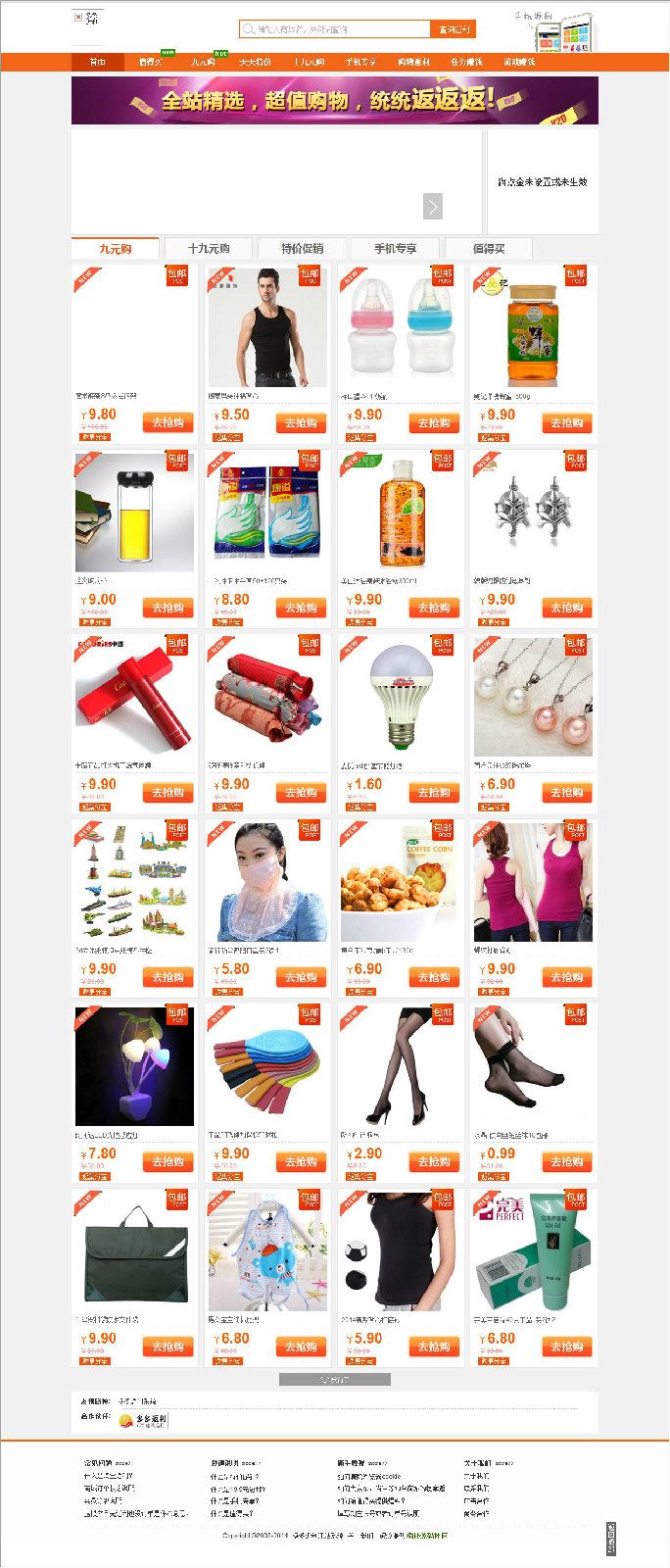Tap the search input field at the top
Screen dimensions: 670x1568
(335, 29)
